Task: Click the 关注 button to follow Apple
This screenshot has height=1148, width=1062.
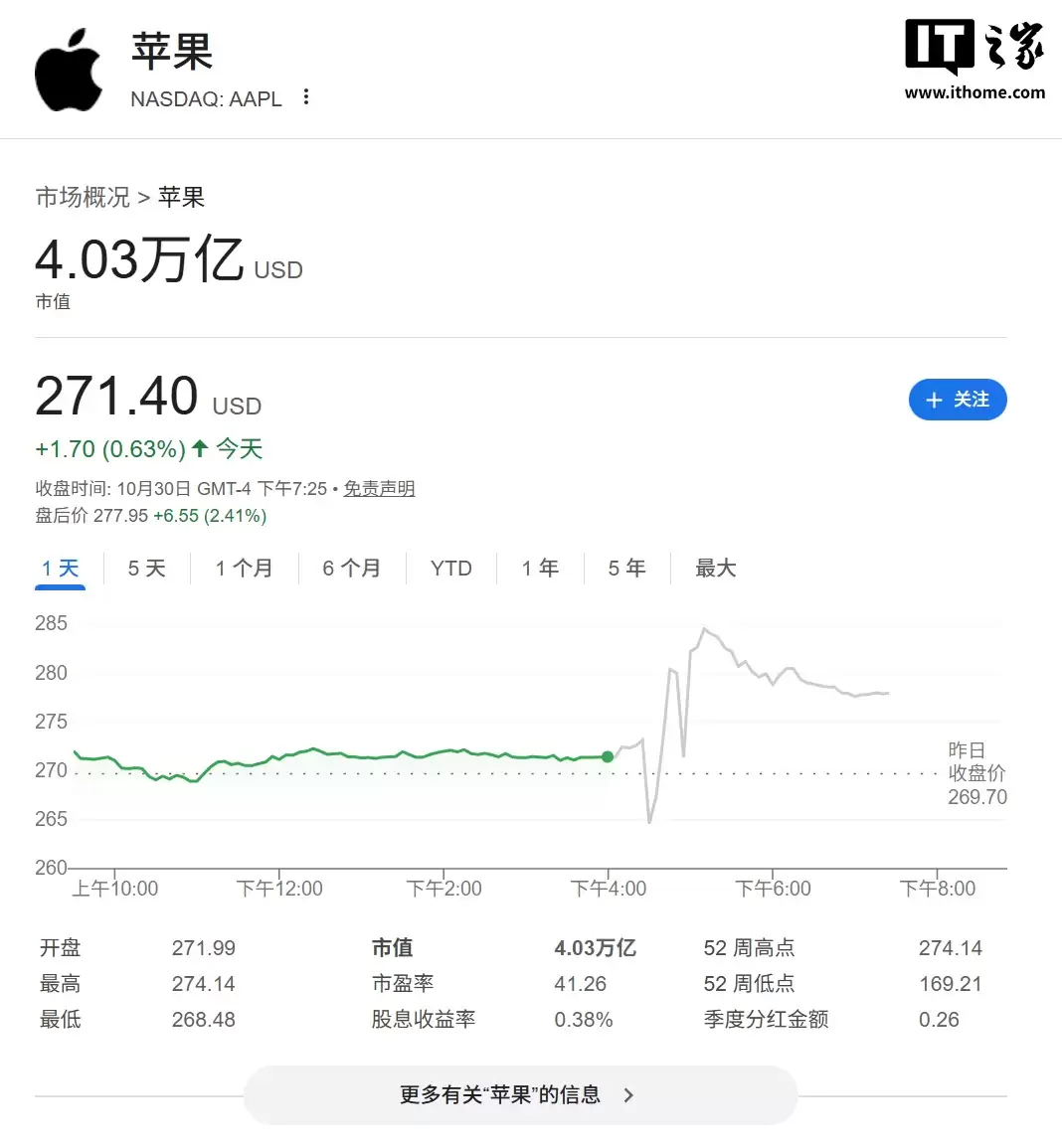Action: tap(958, 400)
